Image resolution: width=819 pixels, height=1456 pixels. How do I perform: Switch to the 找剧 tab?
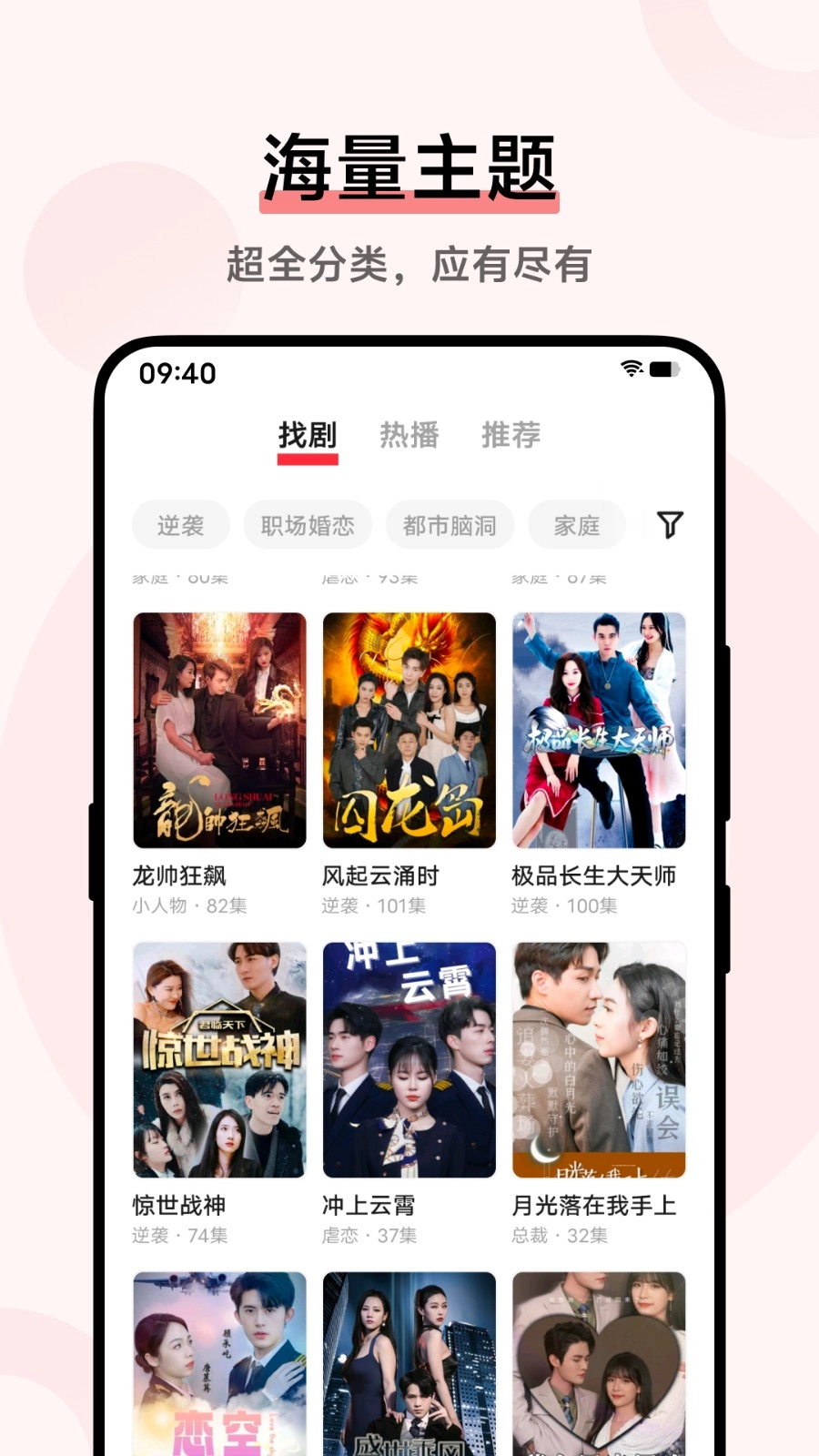click(308, 435)
